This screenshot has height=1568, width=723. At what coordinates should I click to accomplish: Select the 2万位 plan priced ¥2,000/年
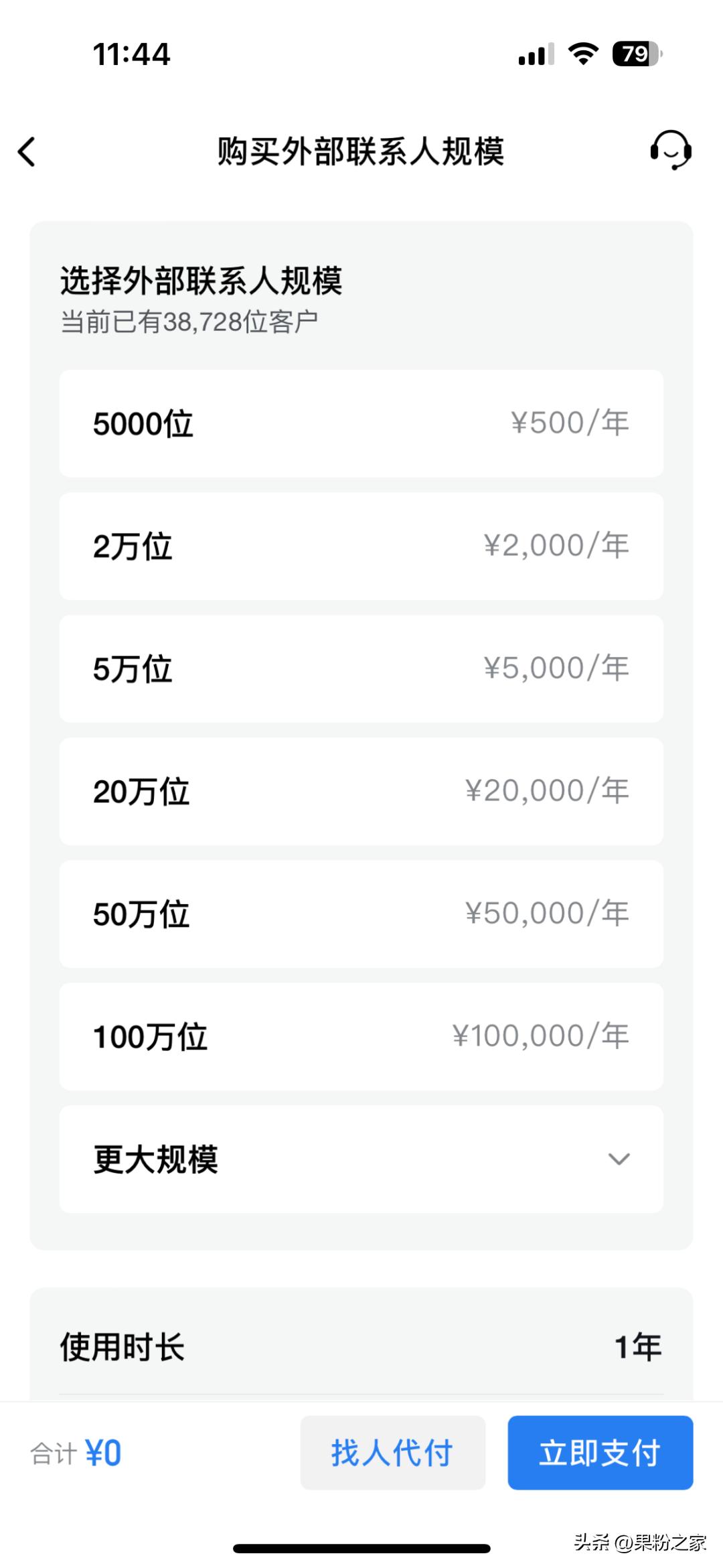coord(361,545)
